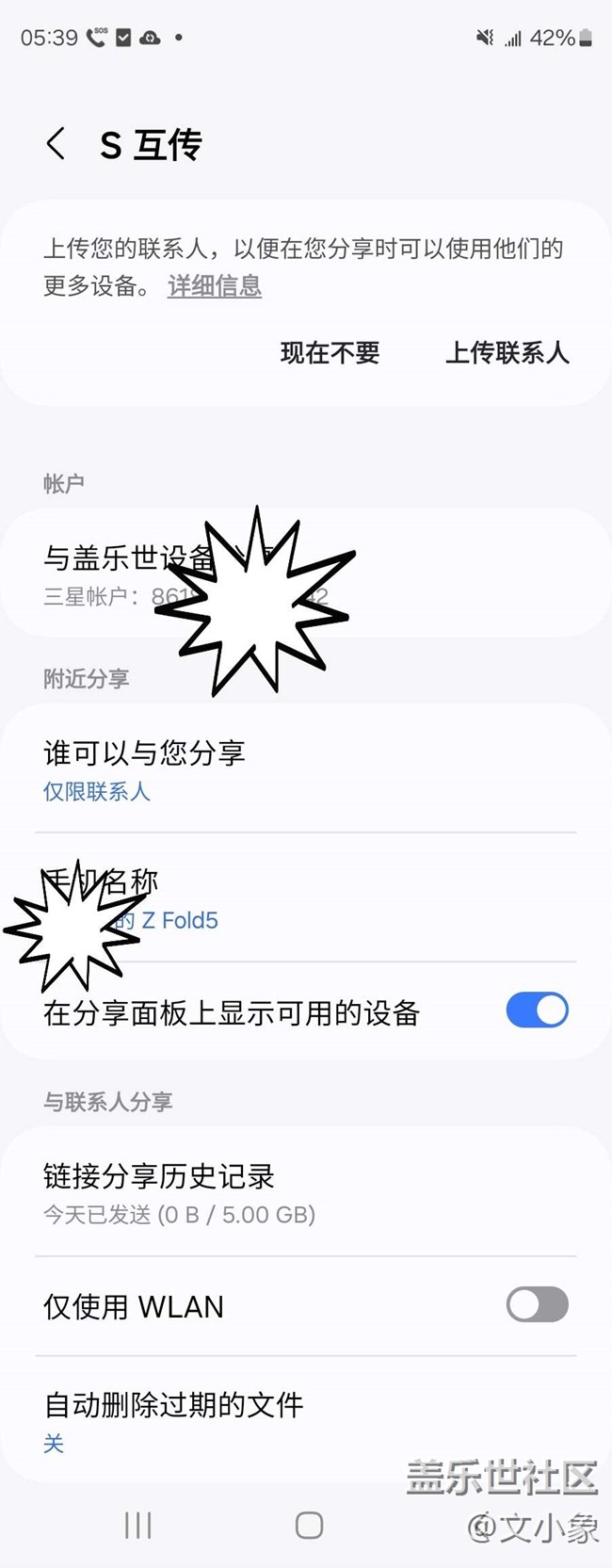Viewport: 612px width, 1568px height.
Task: Open the 三星帐户 account row
Action: pyautogui.click(x=306, y=574)
